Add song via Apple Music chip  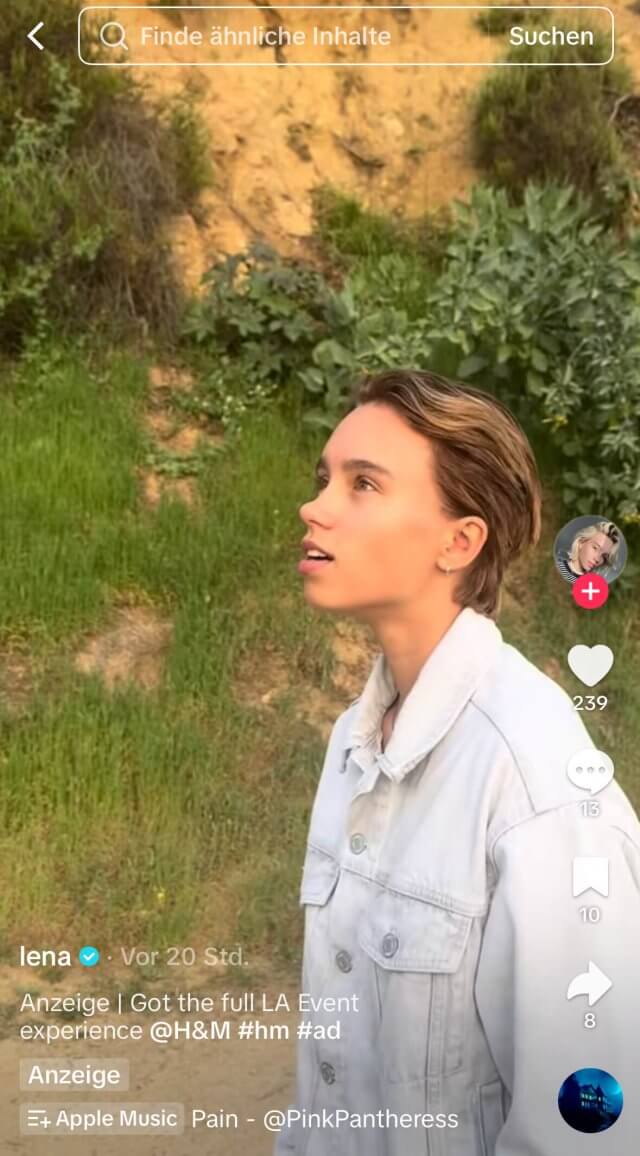(102, 1119)
